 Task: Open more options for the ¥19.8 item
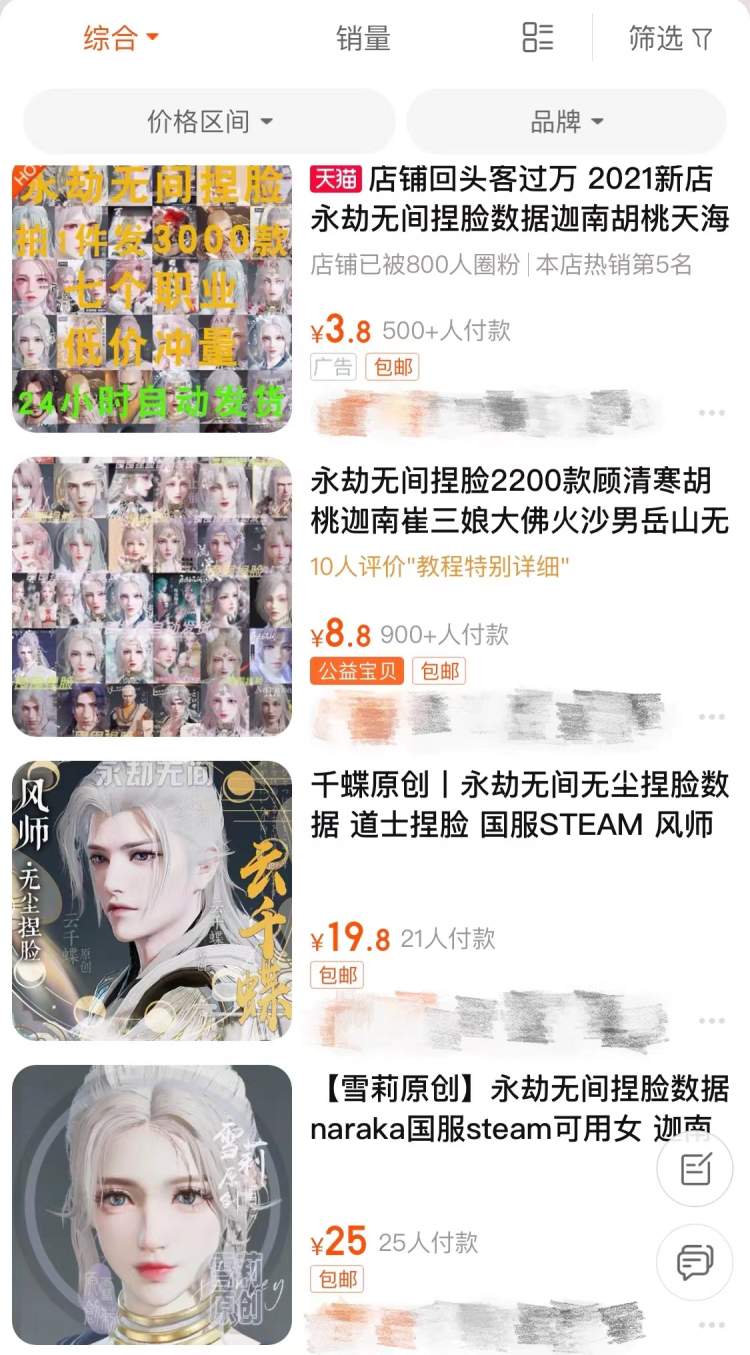click(x=712, y=1021)
